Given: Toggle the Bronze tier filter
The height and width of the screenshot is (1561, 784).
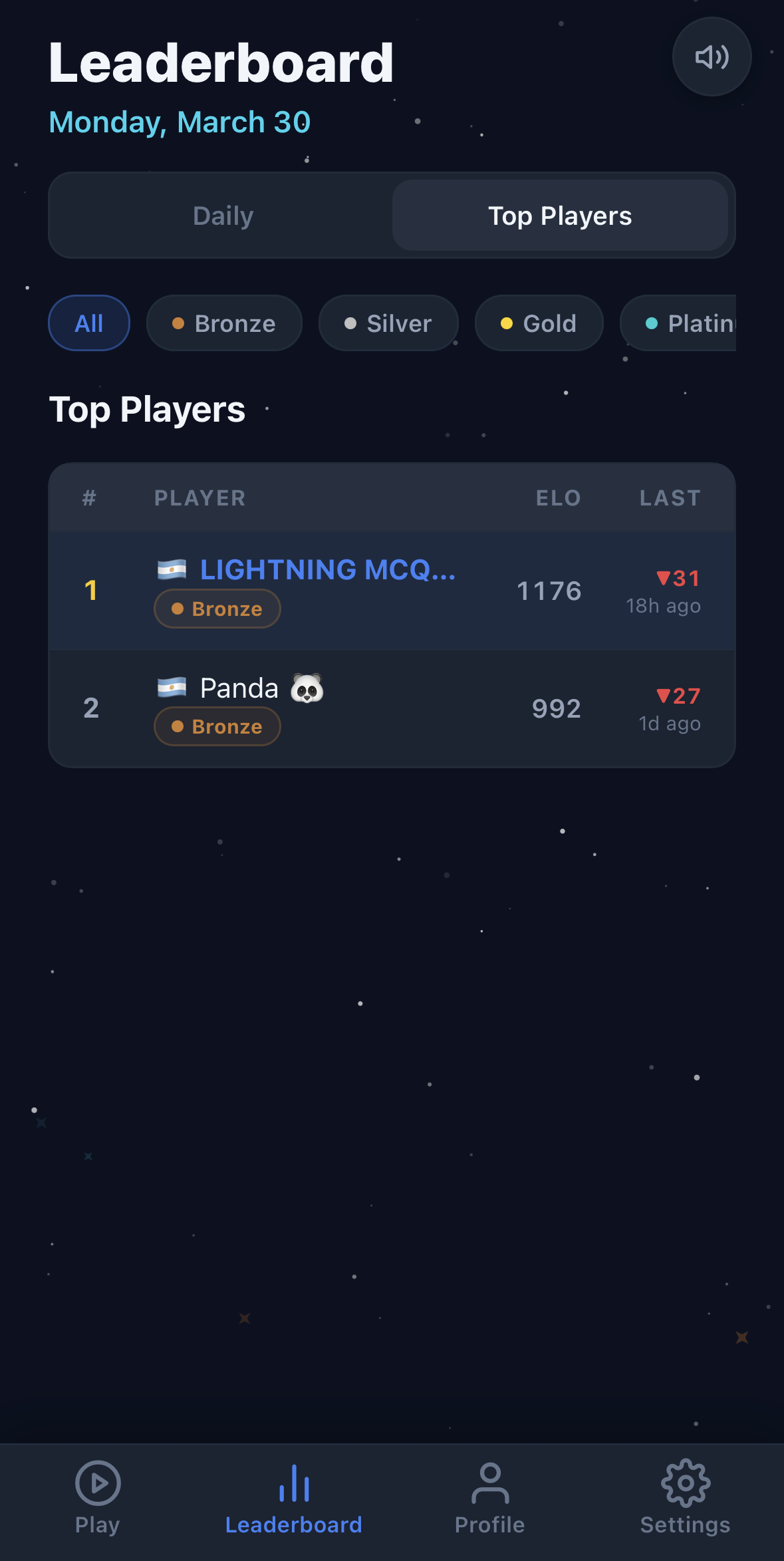Looking at the screenshot, I should (224, 323).
